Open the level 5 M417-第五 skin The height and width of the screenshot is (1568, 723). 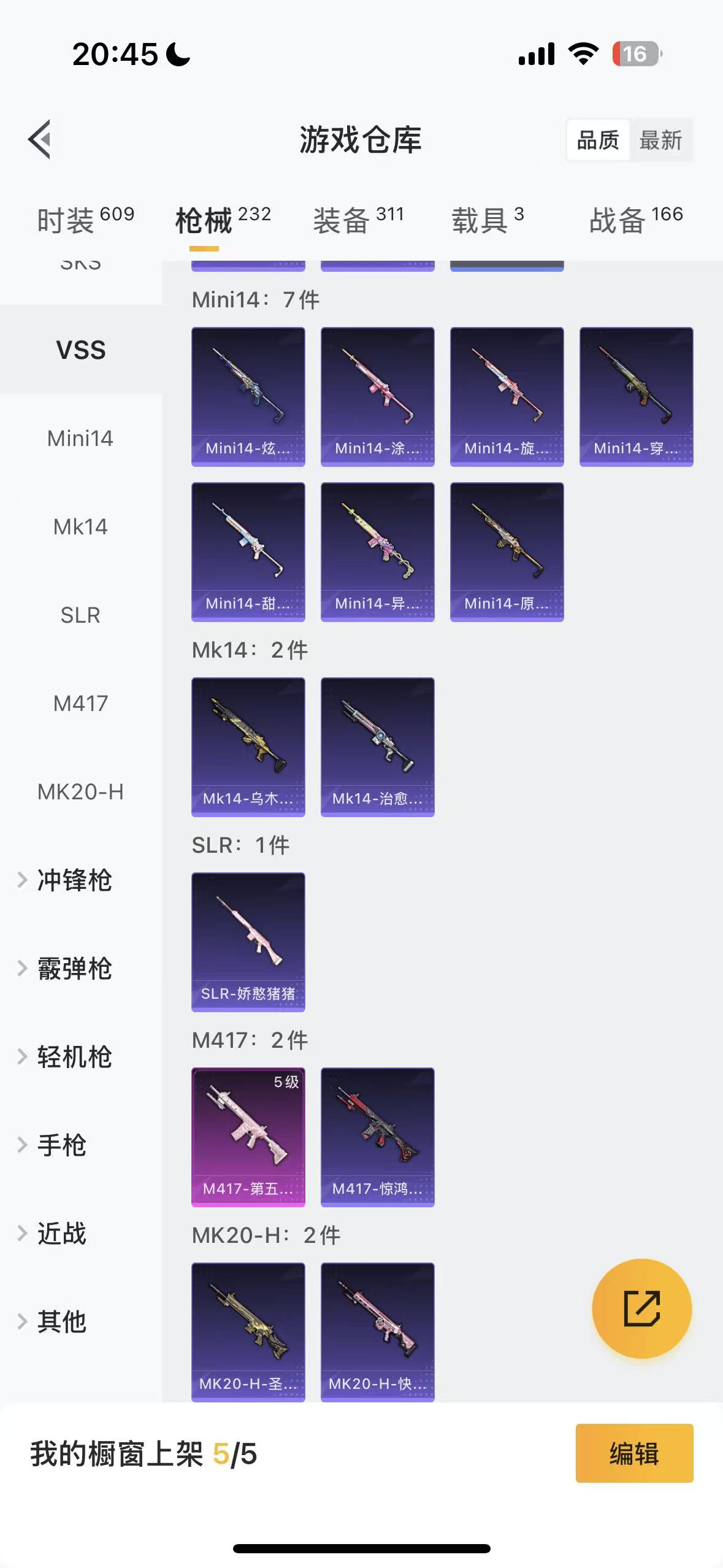point(248,1137)
